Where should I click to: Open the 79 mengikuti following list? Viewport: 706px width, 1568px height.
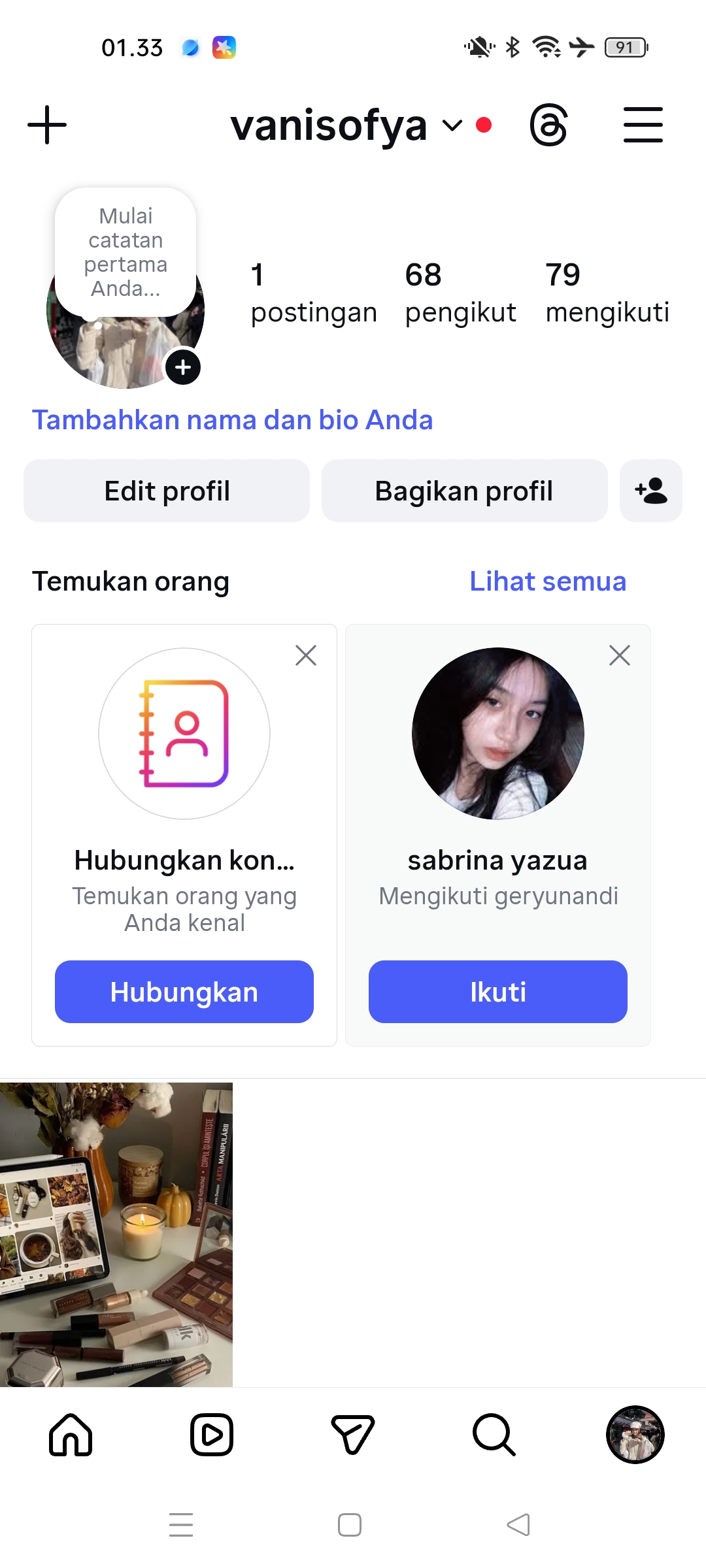pos(607,293)
